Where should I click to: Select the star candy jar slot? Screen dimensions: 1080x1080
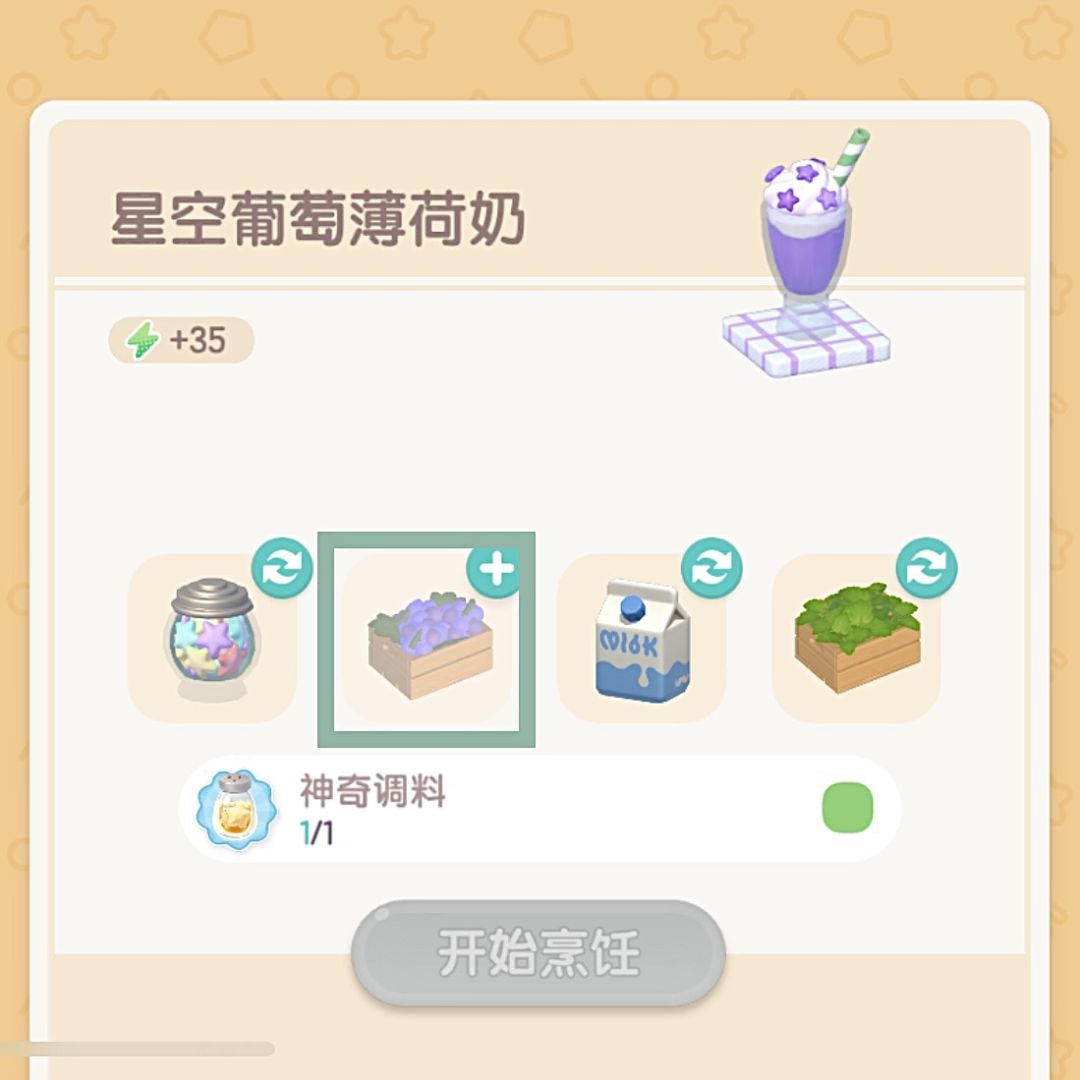pyautogui.click(x=212, y=638)
